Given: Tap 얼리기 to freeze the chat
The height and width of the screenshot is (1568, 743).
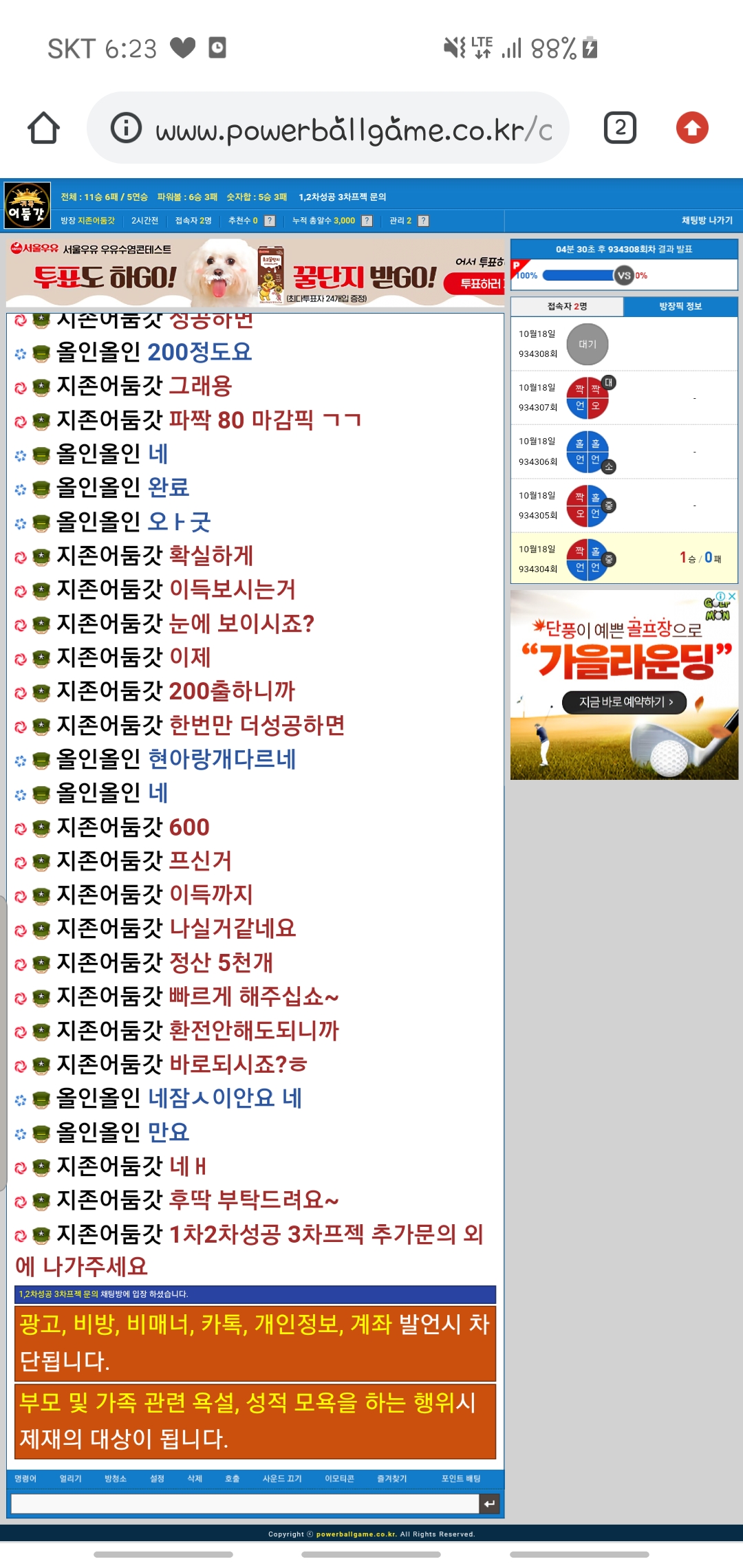Looking at the screenshot, I should tap(70, 1479).
